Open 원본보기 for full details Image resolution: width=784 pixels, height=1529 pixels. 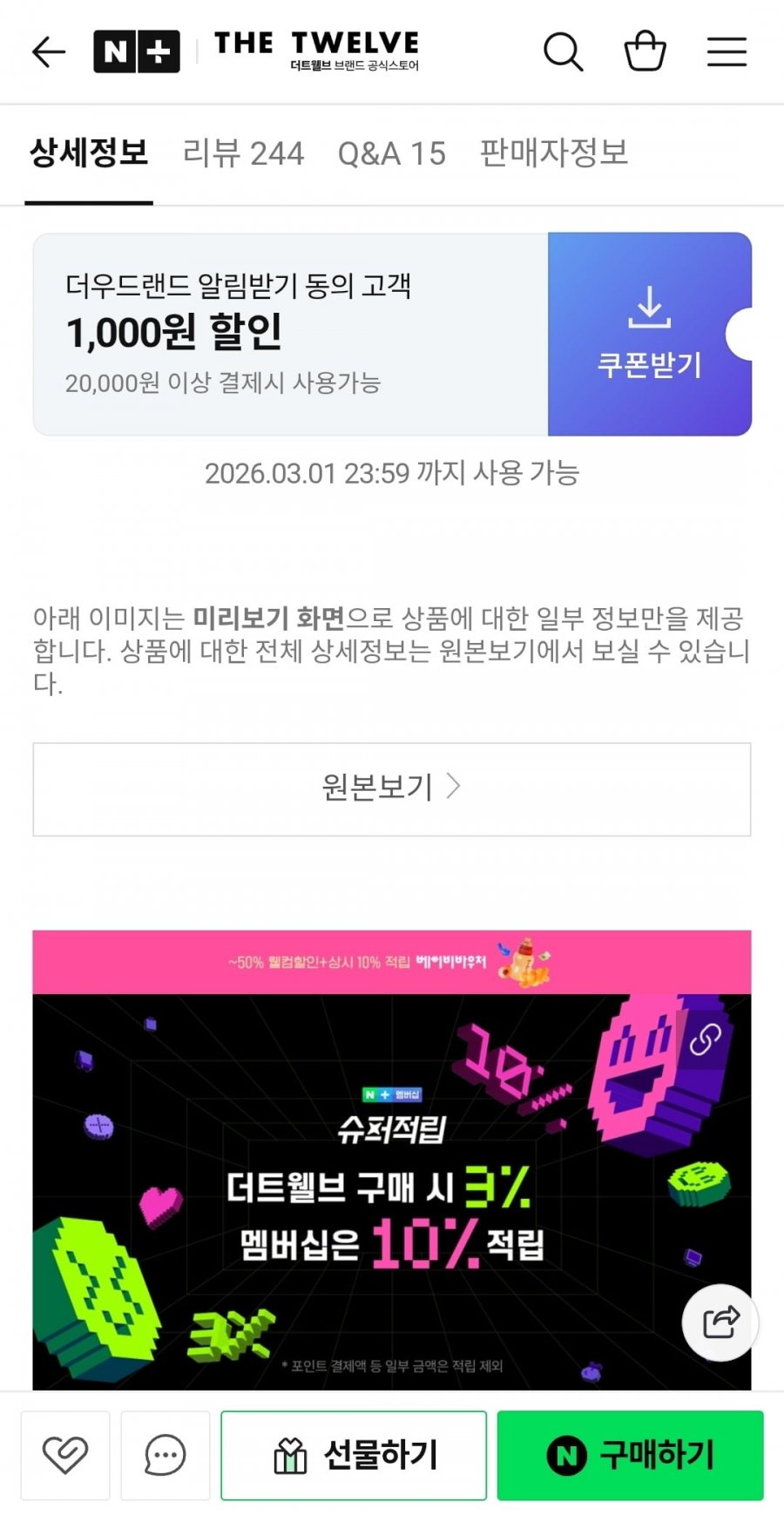[x=391, y=788]
